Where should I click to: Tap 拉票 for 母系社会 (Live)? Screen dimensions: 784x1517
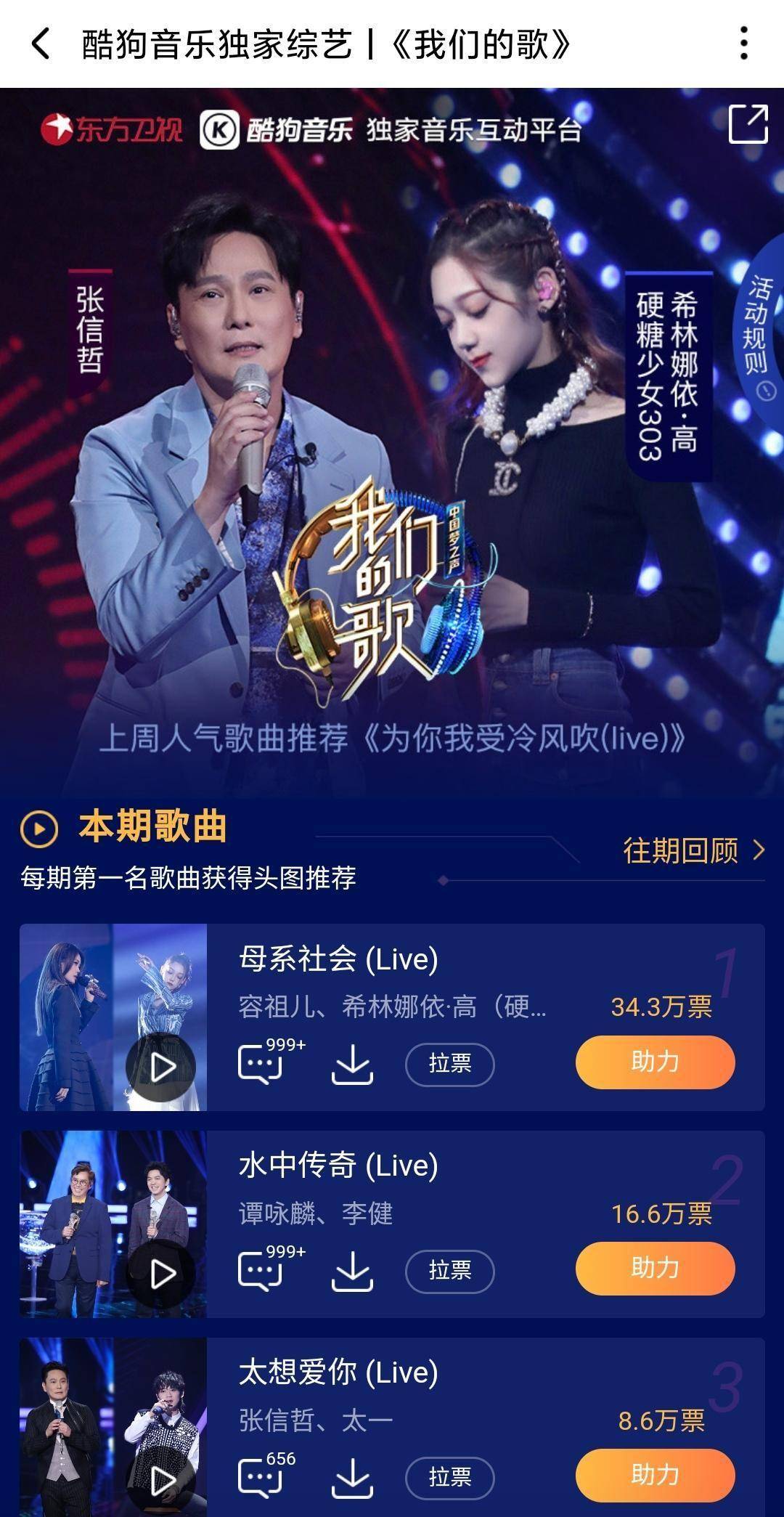coord(450,1064)
